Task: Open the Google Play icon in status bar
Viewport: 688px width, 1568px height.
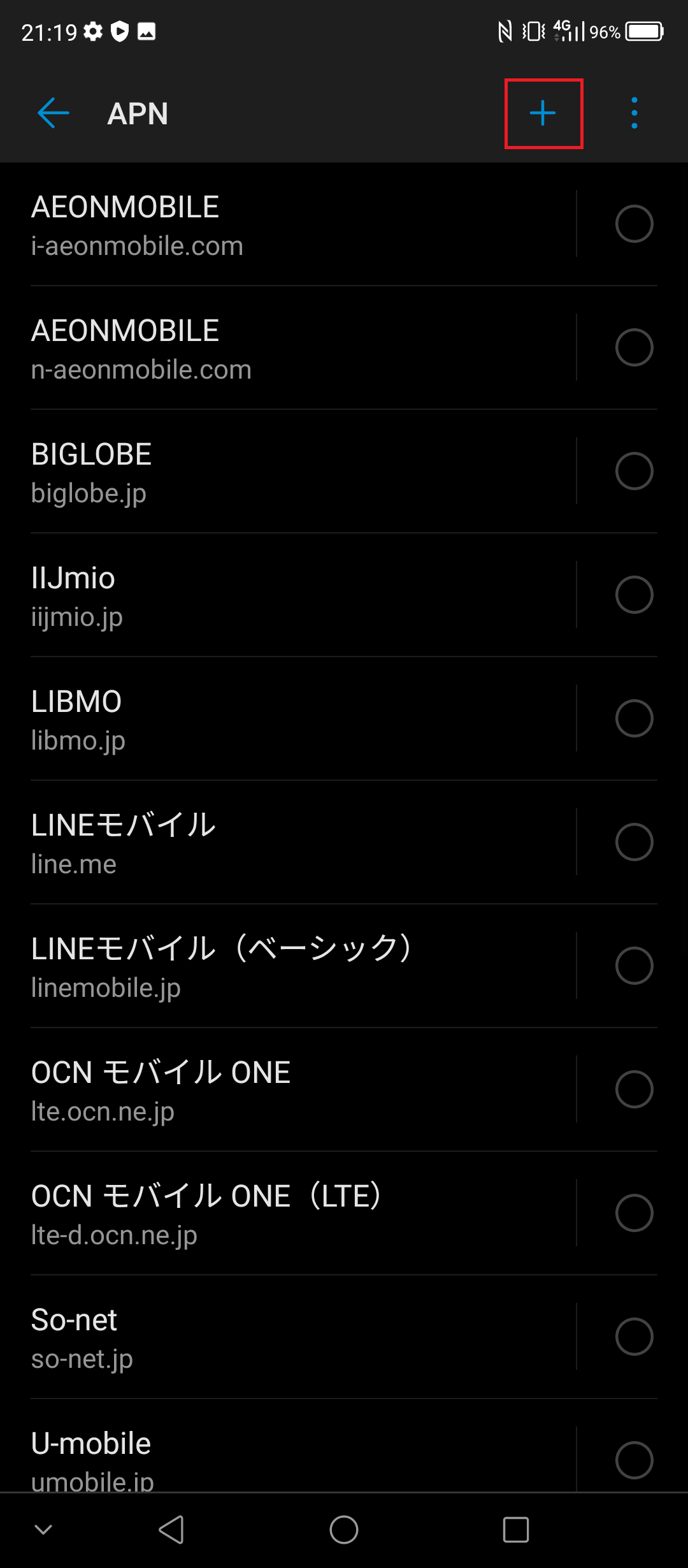Action: coord(121,30)
